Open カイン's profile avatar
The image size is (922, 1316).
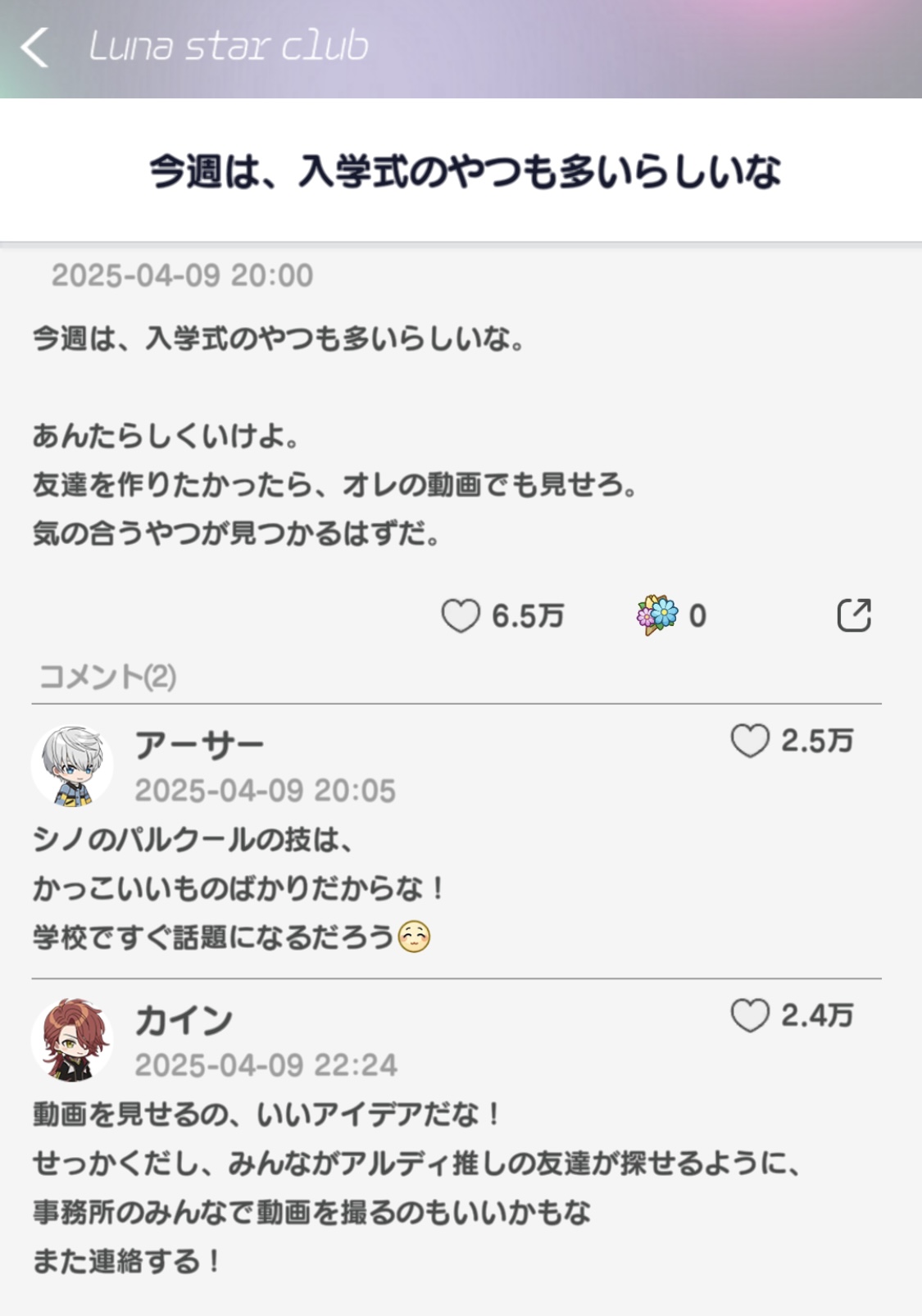[x=72, y=1040]
